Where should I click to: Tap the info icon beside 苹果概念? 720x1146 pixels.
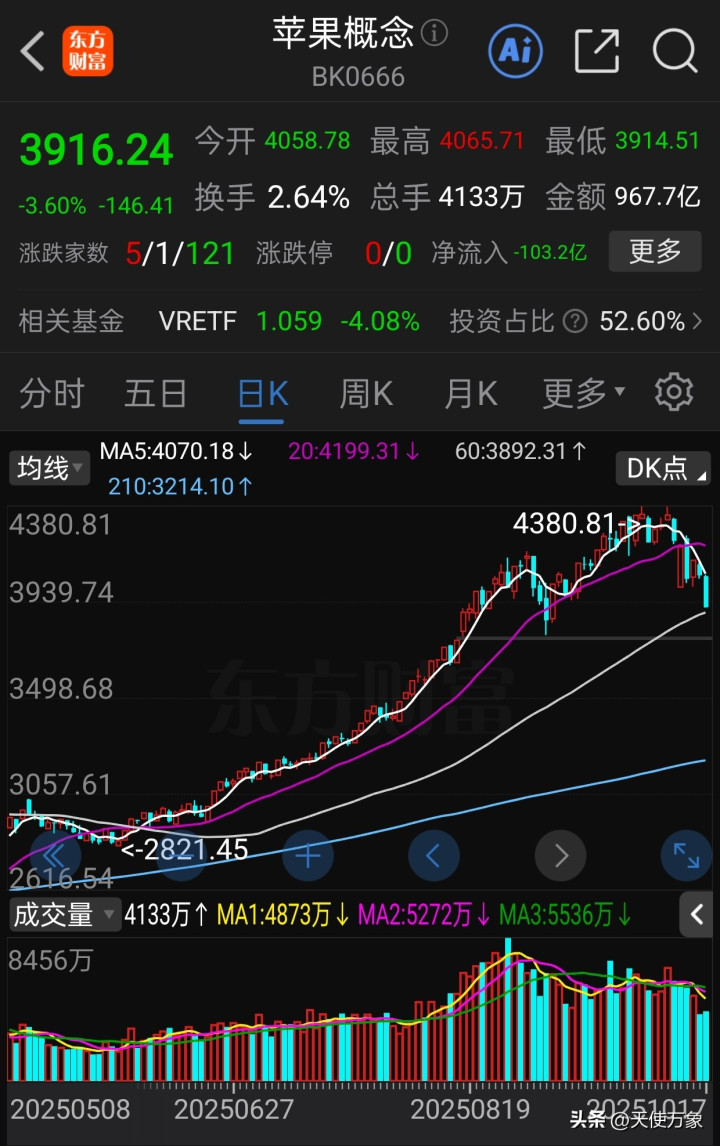click(434, 33)
